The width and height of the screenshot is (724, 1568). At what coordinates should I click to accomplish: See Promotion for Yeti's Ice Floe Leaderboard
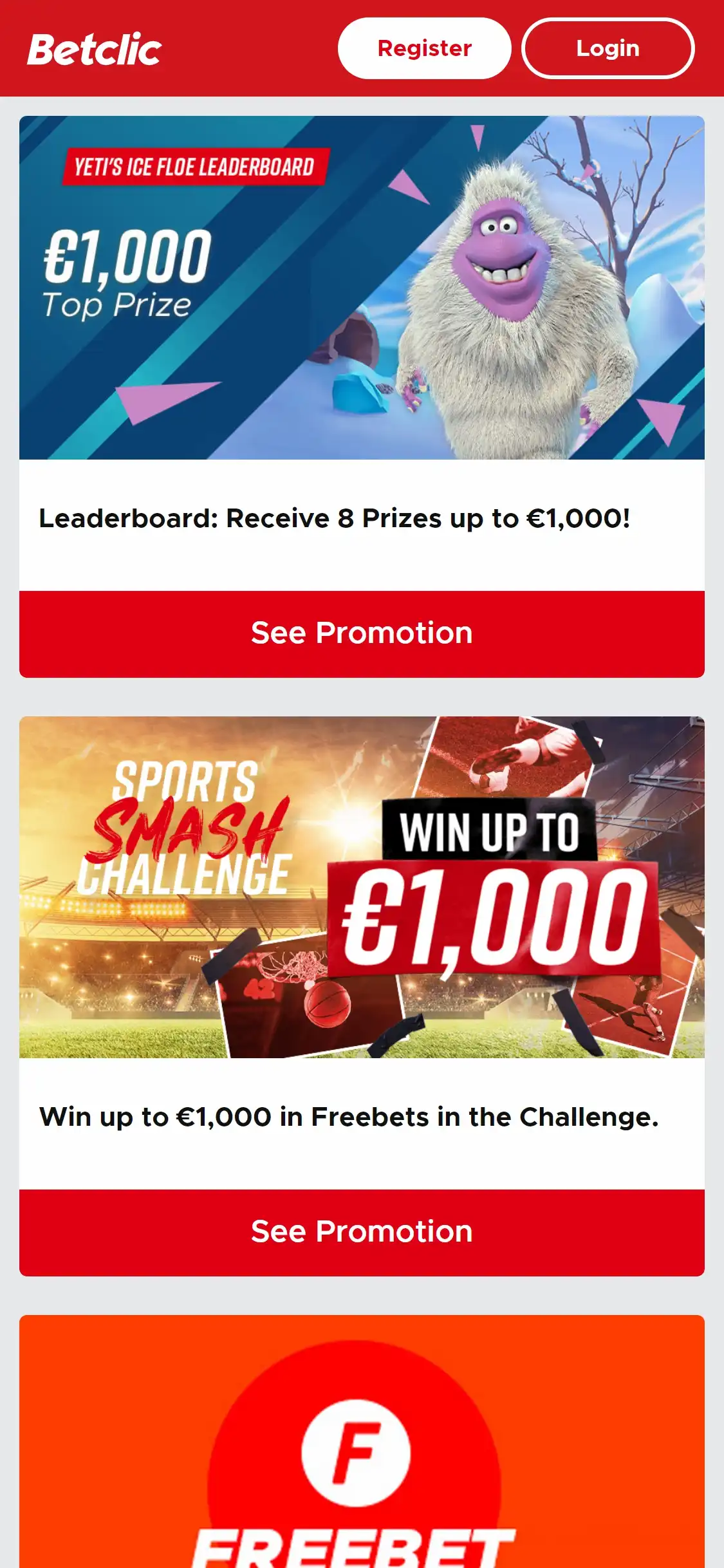point(362,633)
